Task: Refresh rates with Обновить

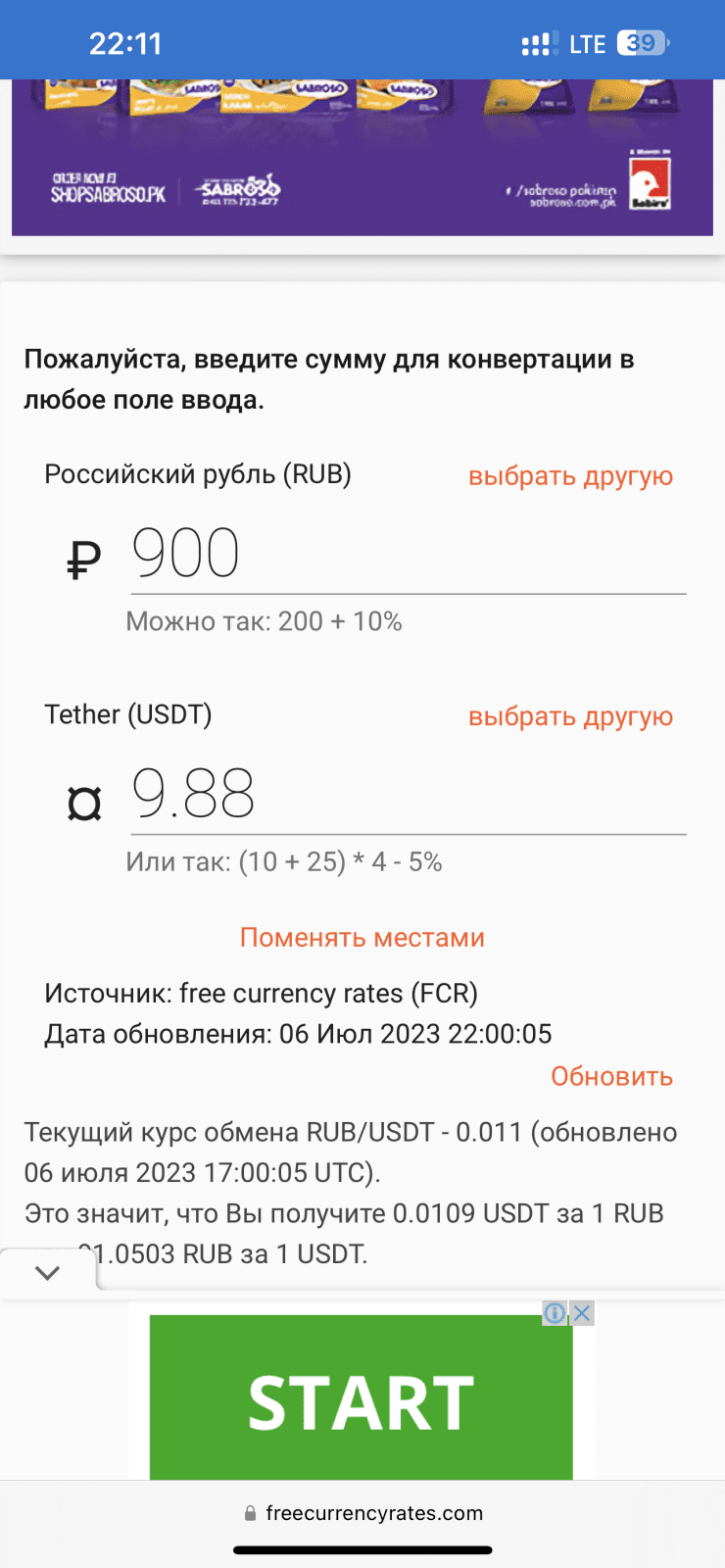Action: (x=611, y=1076)
